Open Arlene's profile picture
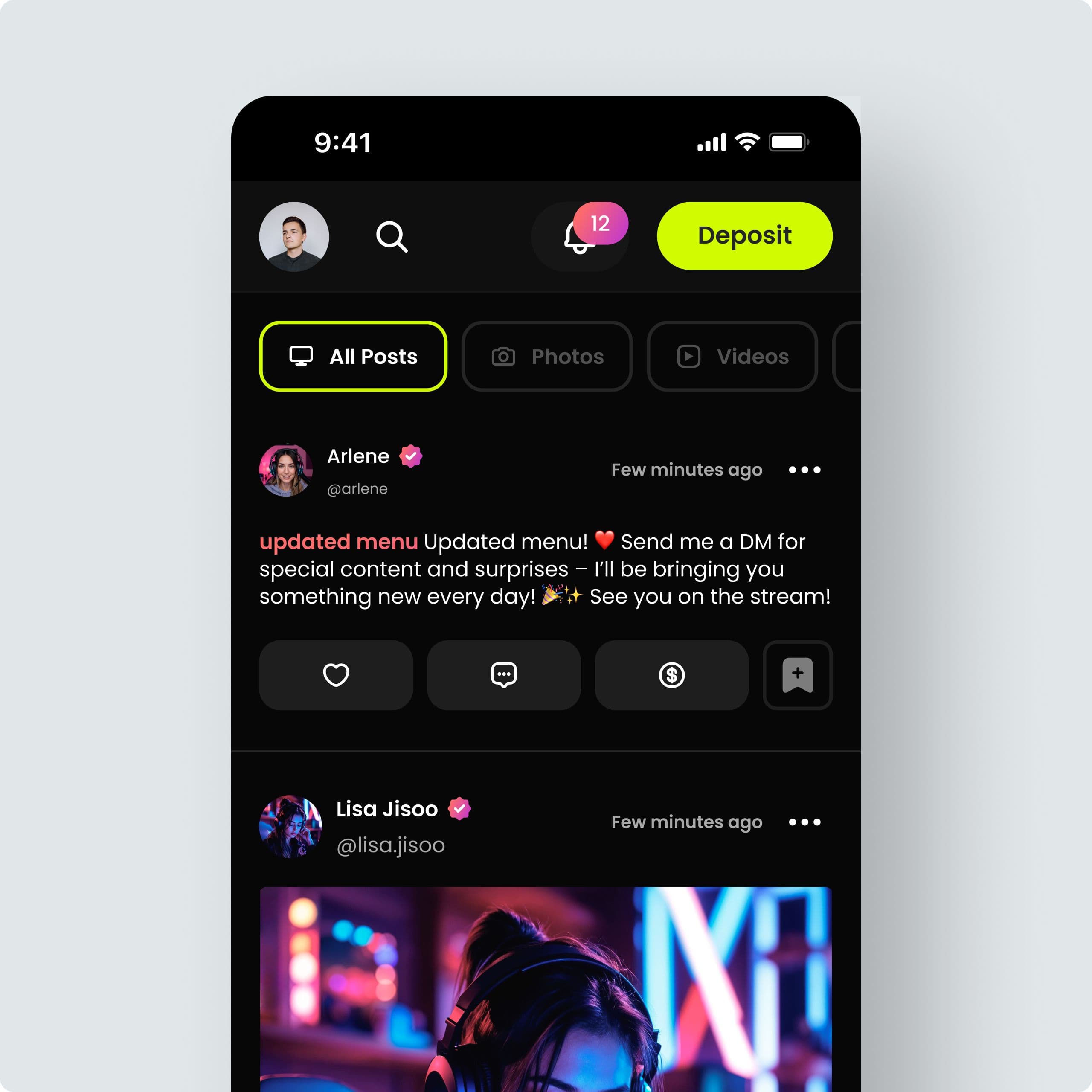This screenshot has height=1092, width=1092. (286, 470)
